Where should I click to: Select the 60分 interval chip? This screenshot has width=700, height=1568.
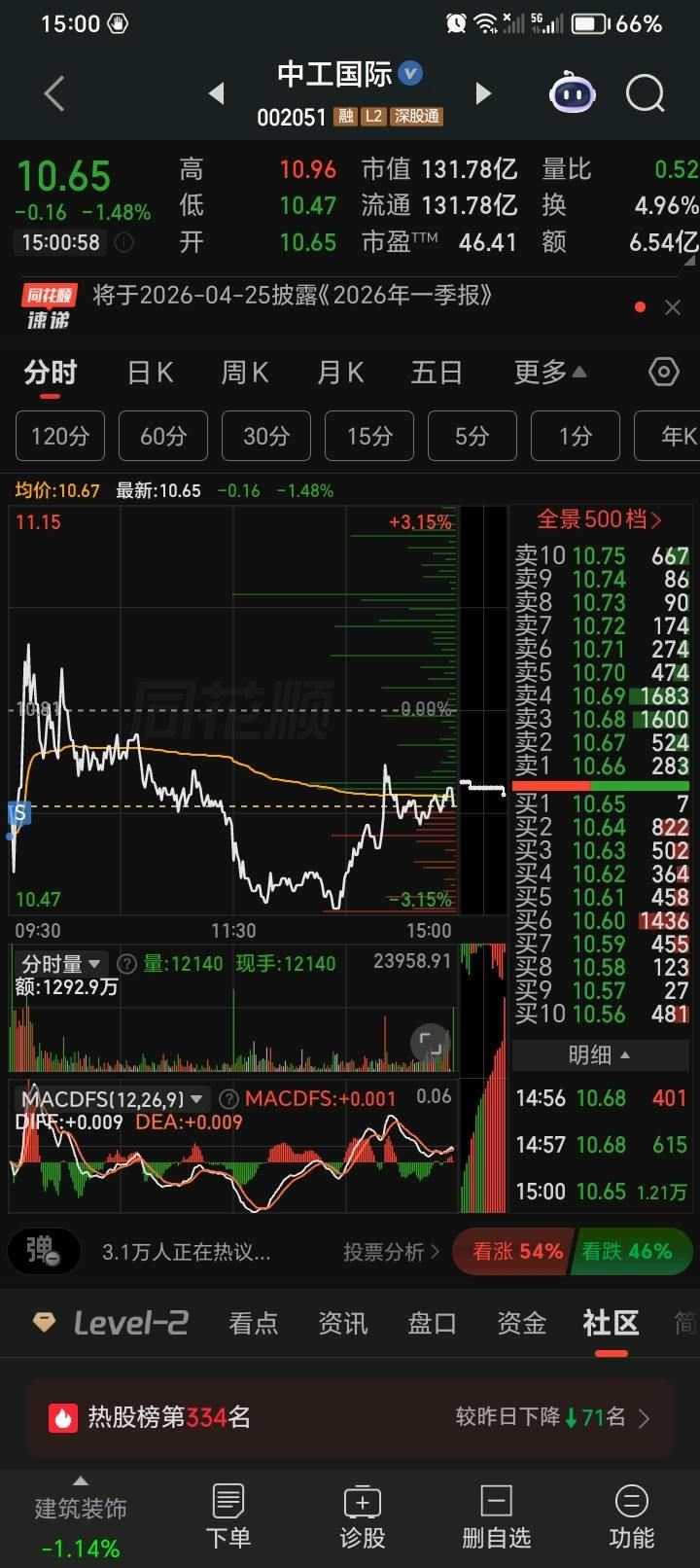[163, 436]
